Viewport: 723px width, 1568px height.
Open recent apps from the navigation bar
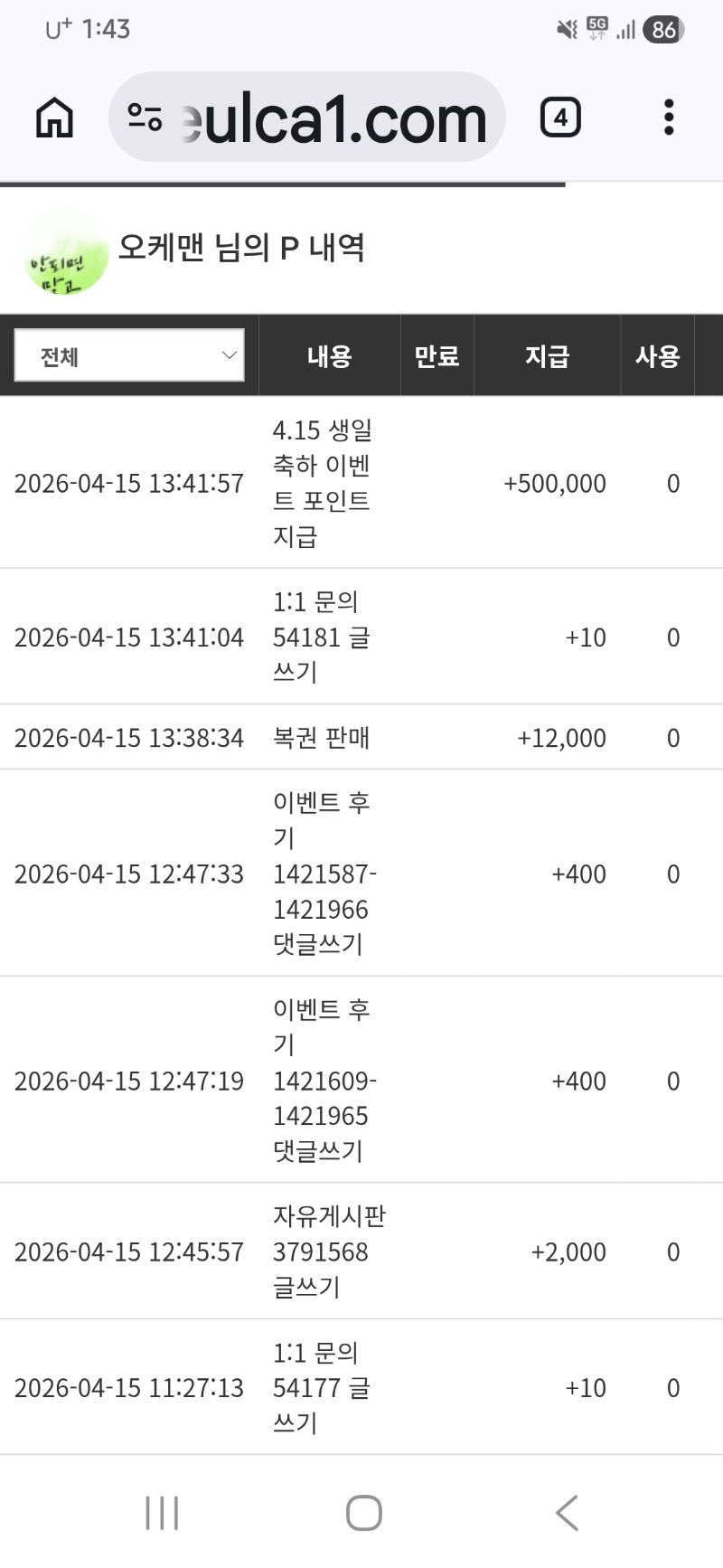[x=163, y=1512]
